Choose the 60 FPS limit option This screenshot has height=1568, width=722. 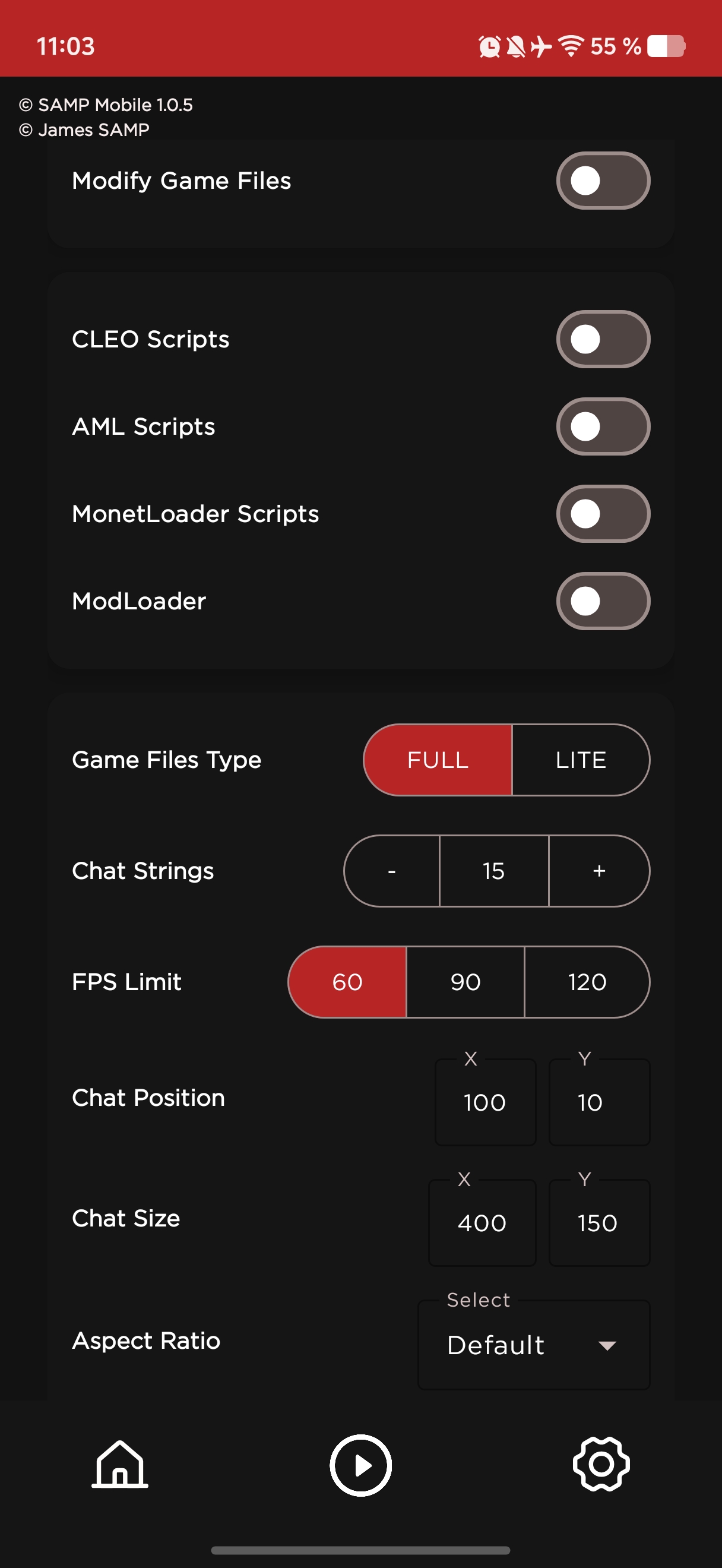pos(347,982)
